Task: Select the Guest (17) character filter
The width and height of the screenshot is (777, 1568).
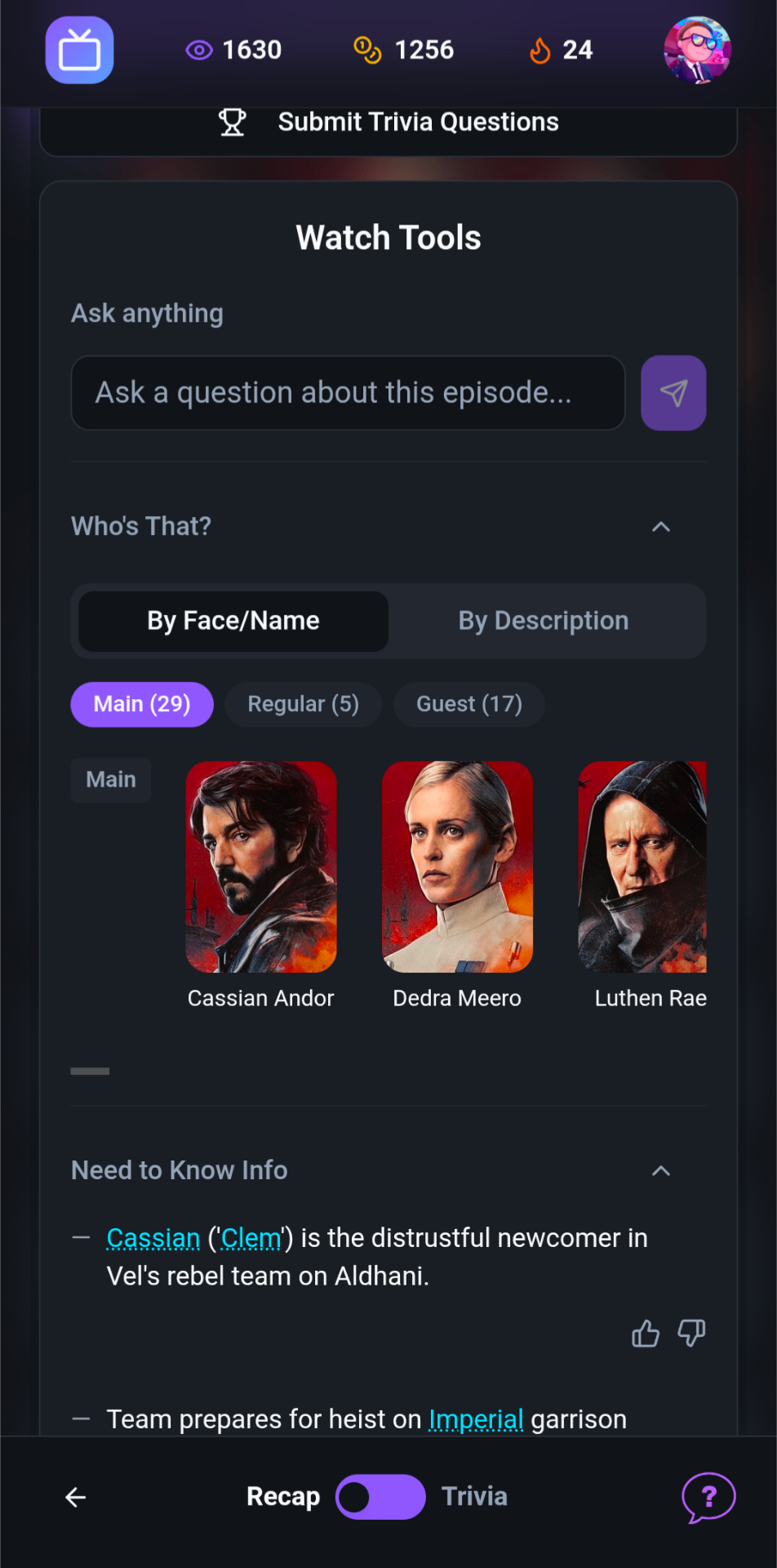Action: [x=469, y=704]
